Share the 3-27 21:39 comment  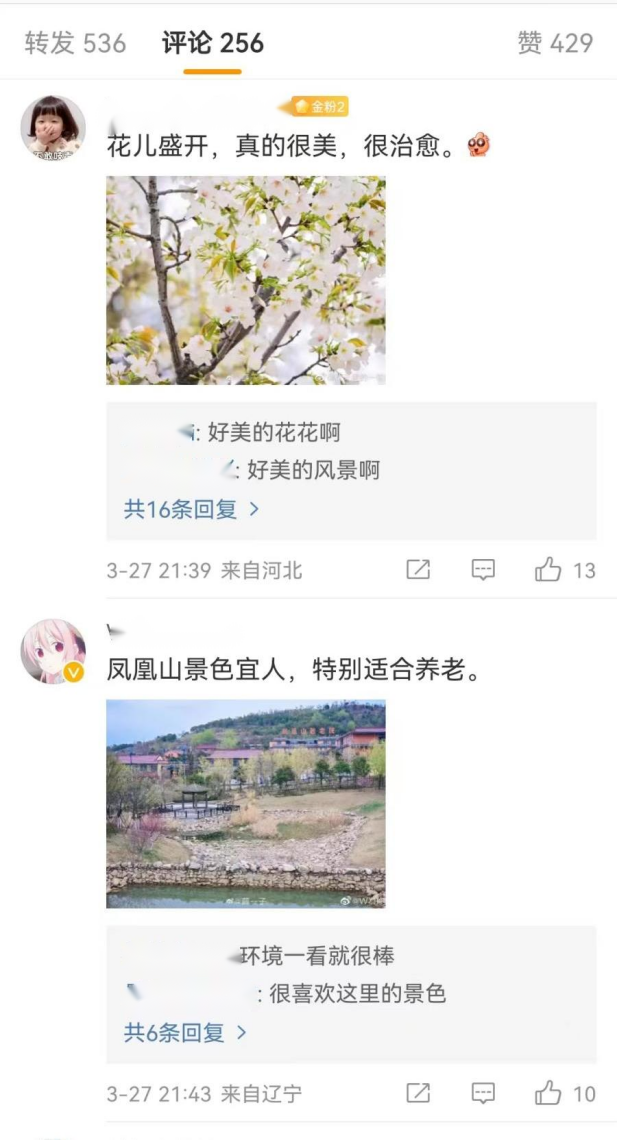click(418, 570)
